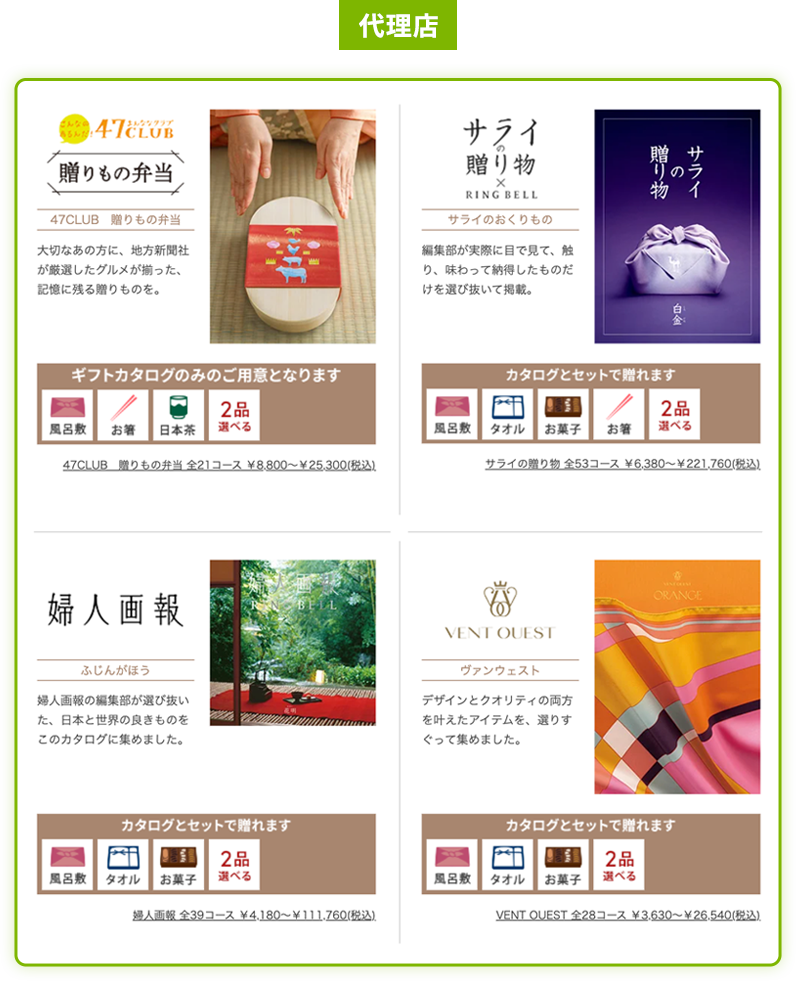Viewport: 796px width, 981px height.
Task: Open the 47CLUB 贈りもの弁当 全21コース link
Action: pyautogui.click(x=218, y=465)
